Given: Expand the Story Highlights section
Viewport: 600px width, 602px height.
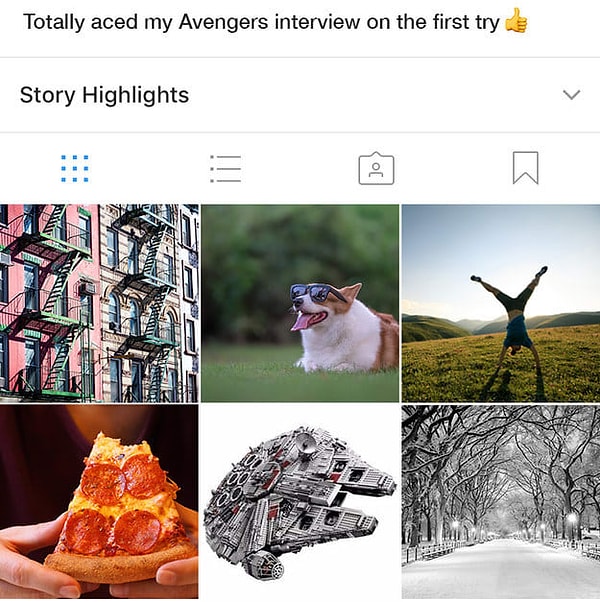Looking at the screenshot, I should coord(571,95).
